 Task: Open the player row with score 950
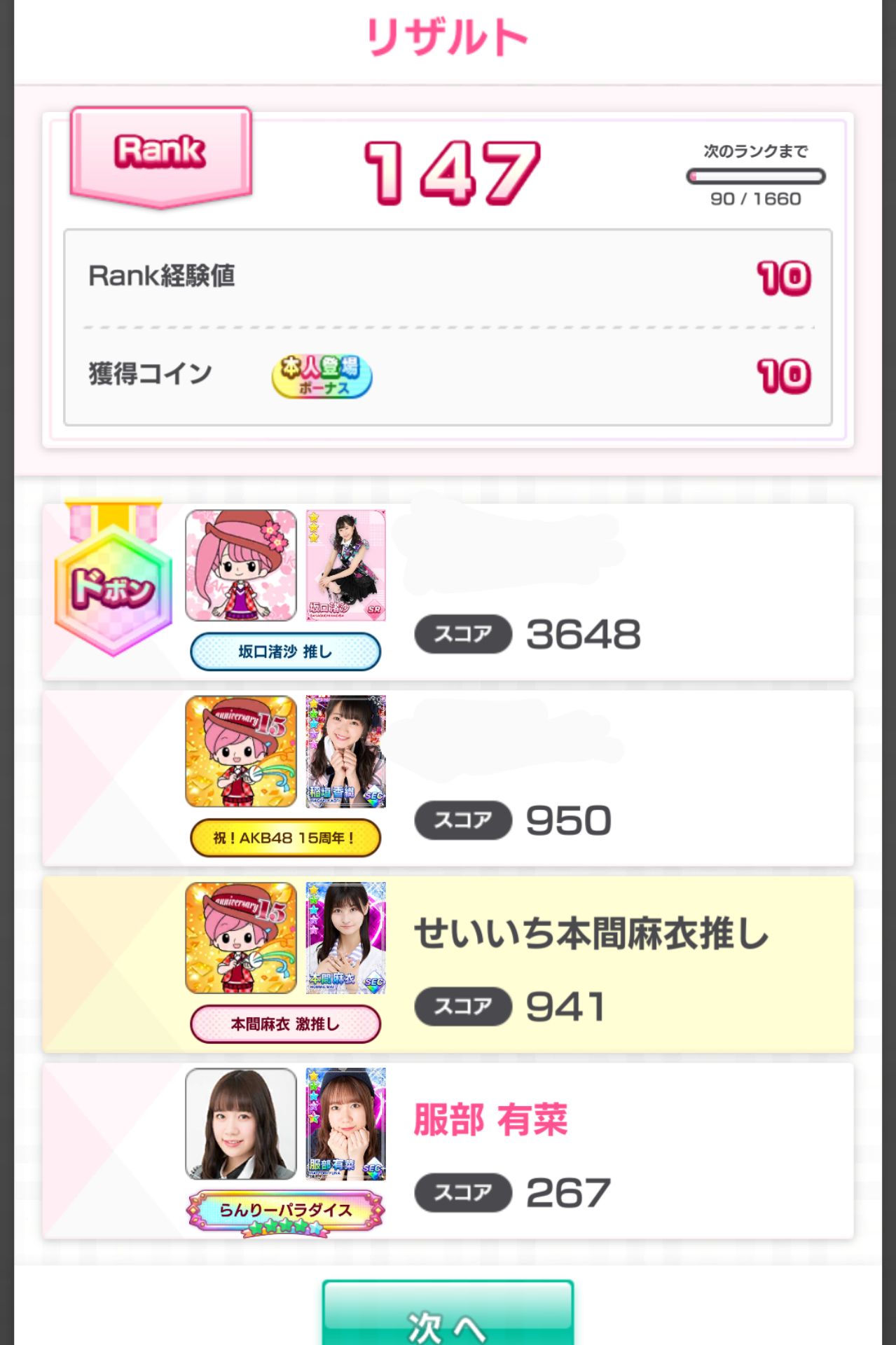pos(448,778)
